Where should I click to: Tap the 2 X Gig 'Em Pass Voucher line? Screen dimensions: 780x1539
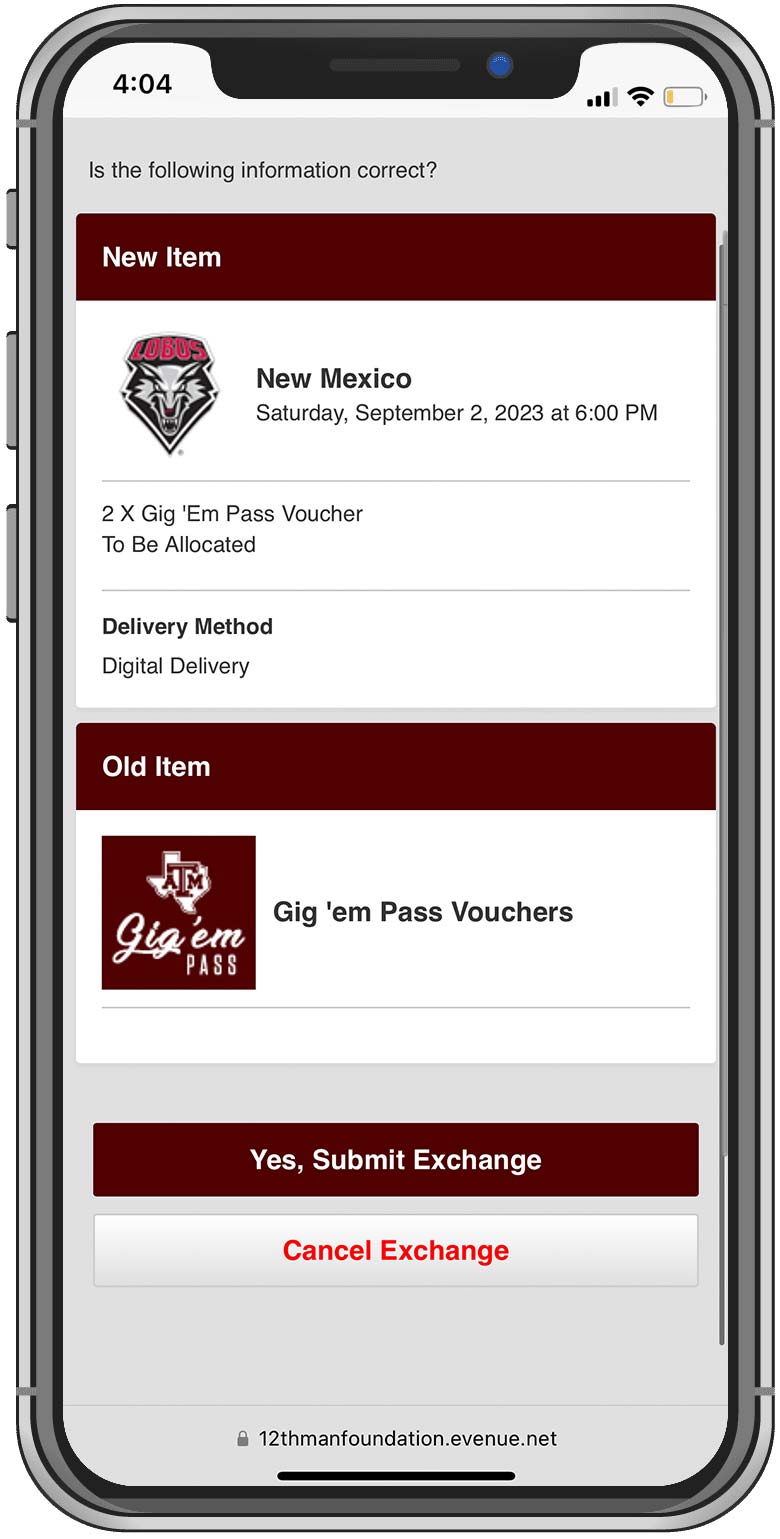pyautogui.click(x=231, y=513)
